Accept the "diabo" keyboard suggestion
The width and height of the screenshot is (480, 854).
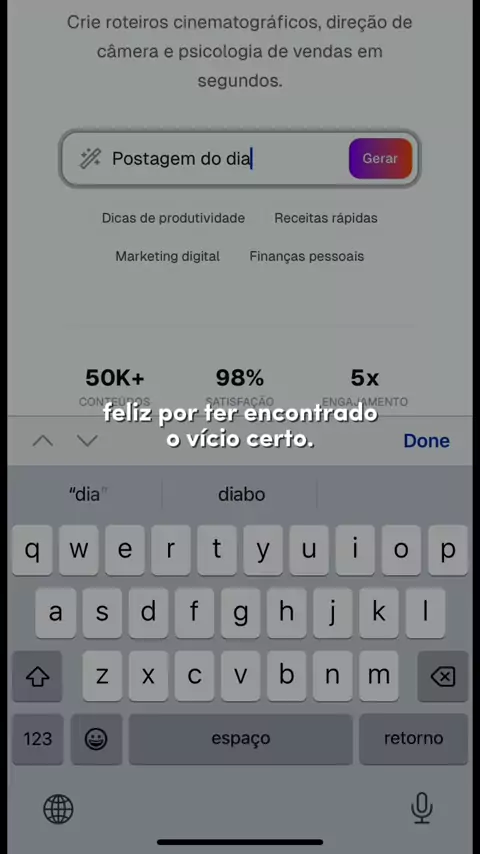pyautogui.click(x=241, y=494)
